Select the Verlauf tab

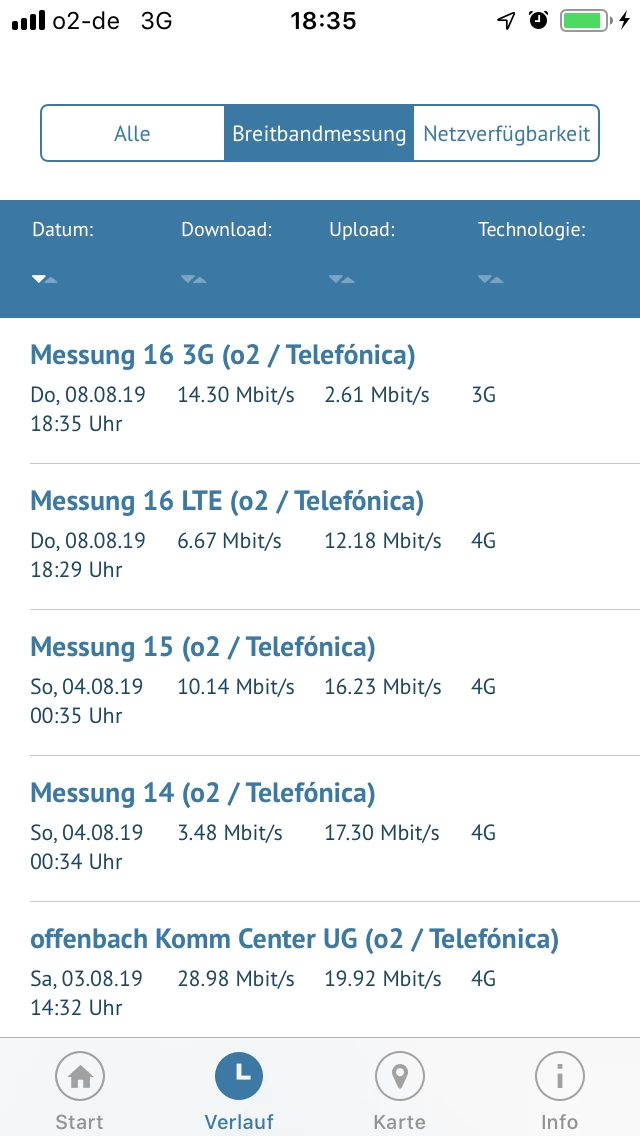click(239, 1090)
